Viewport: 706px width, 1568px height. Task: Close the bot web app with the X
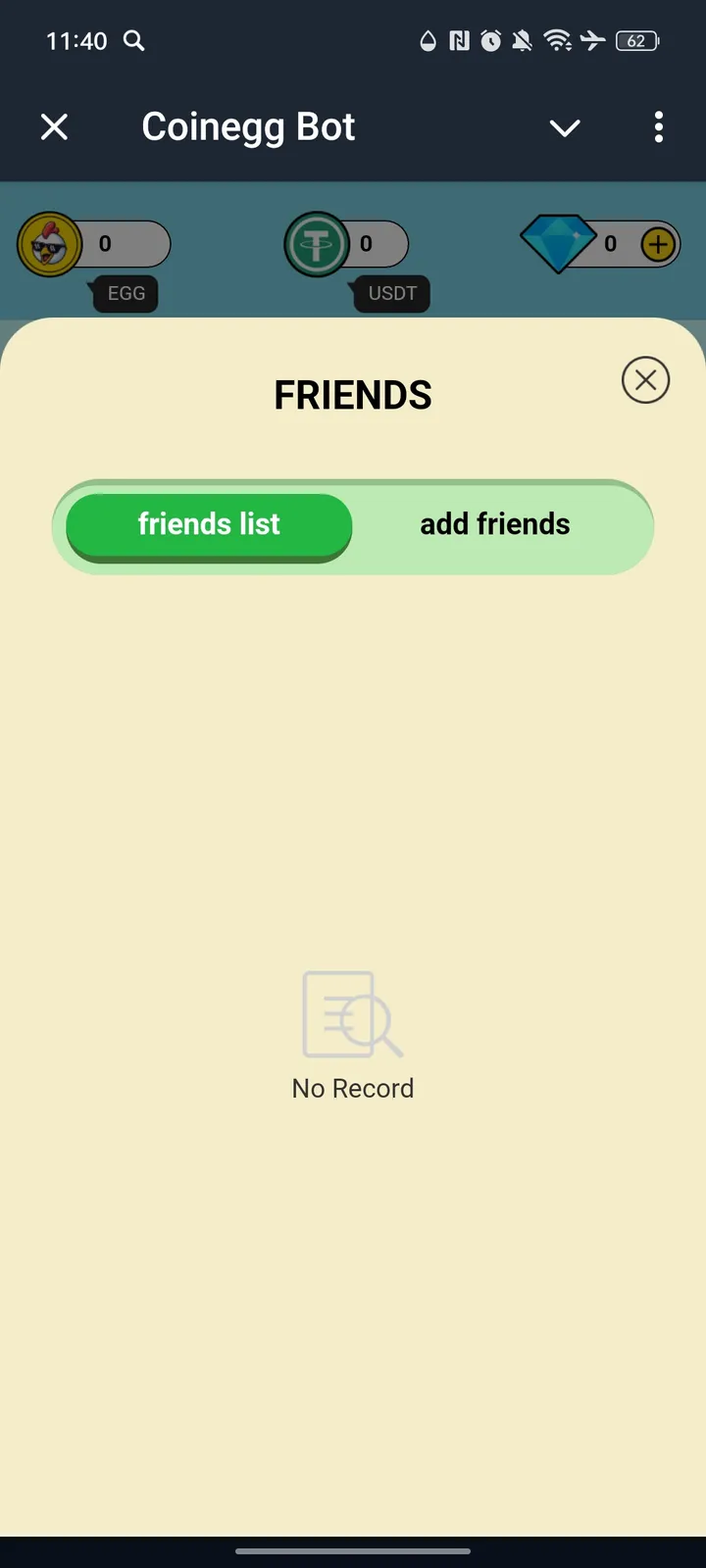(x=54, y=126)
